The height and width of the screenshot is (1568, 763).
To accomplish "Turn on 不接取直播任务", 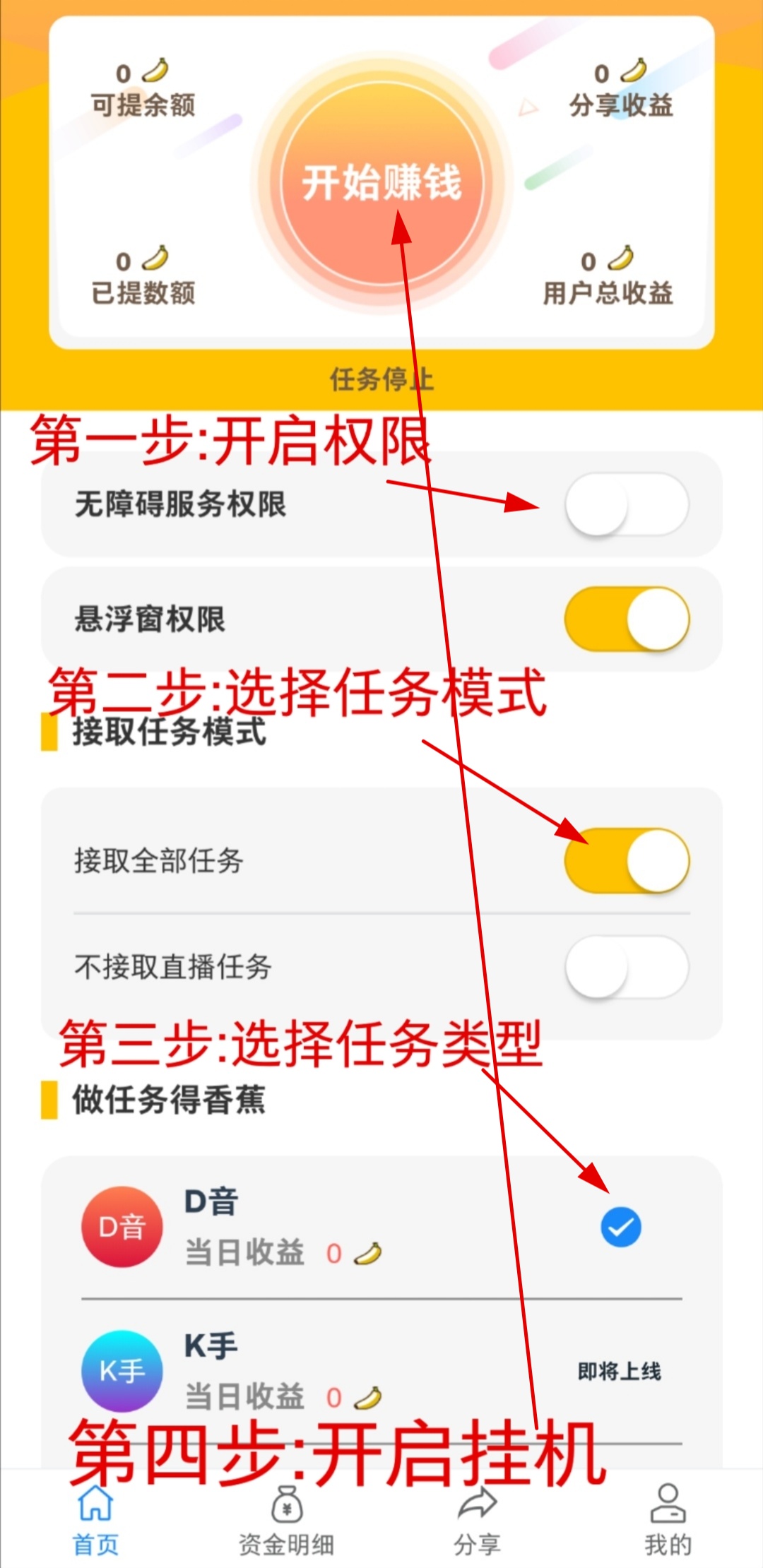I will tap(626, 966).
